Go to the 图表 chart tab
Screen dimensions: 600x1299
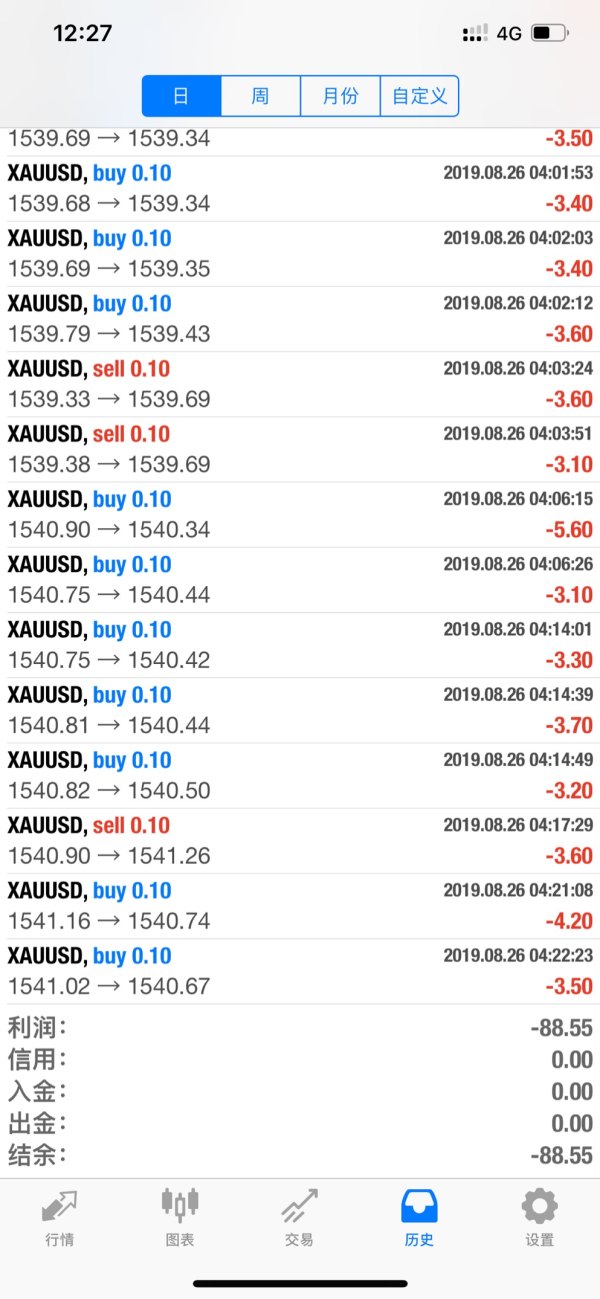[x=180, y=1217]
